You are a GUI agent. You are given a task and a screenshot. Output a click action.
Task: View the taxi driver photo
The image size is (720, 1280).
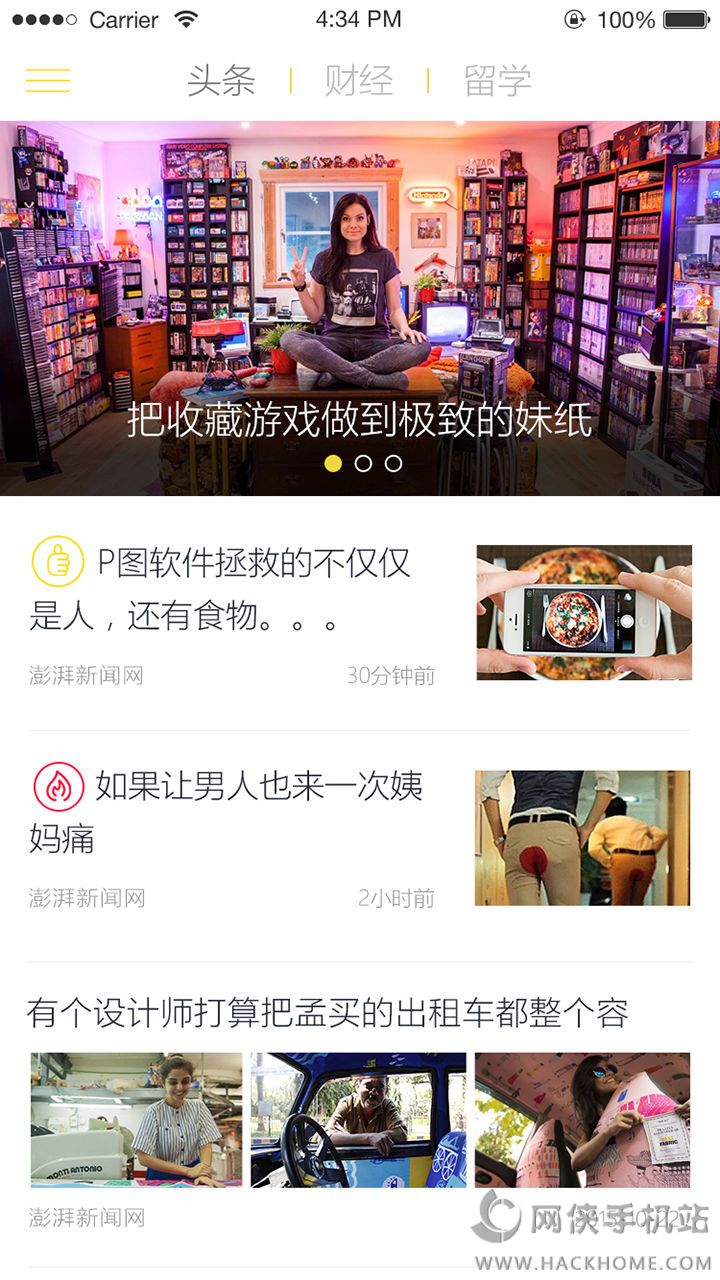click(x=358, y=1119)
